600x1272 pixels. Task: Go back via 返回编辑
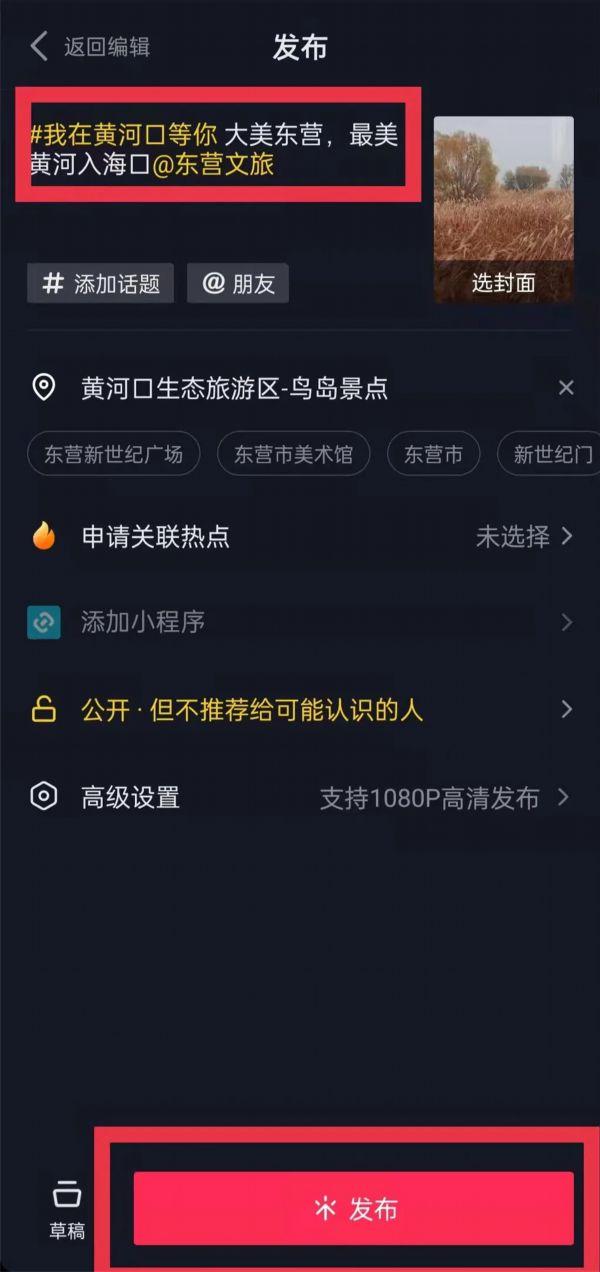tap(91, 47)
